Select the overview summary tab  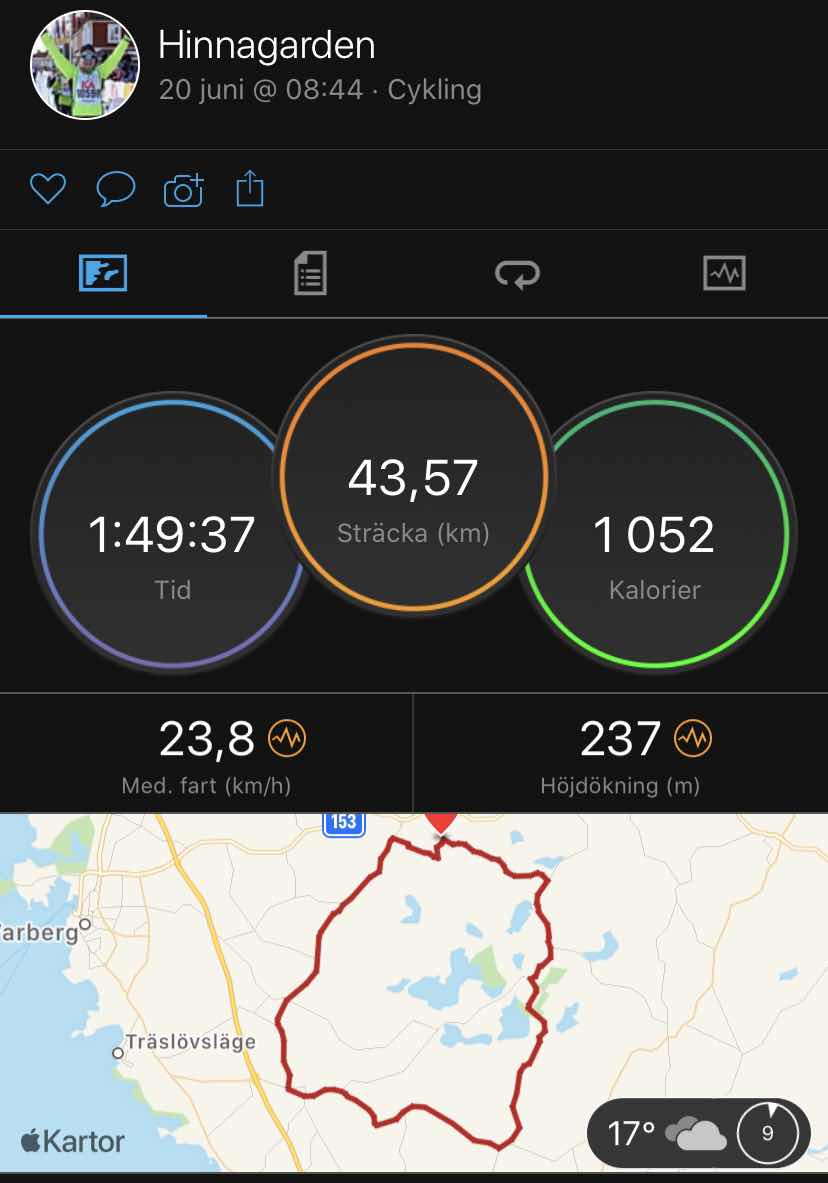coord(103,273)
